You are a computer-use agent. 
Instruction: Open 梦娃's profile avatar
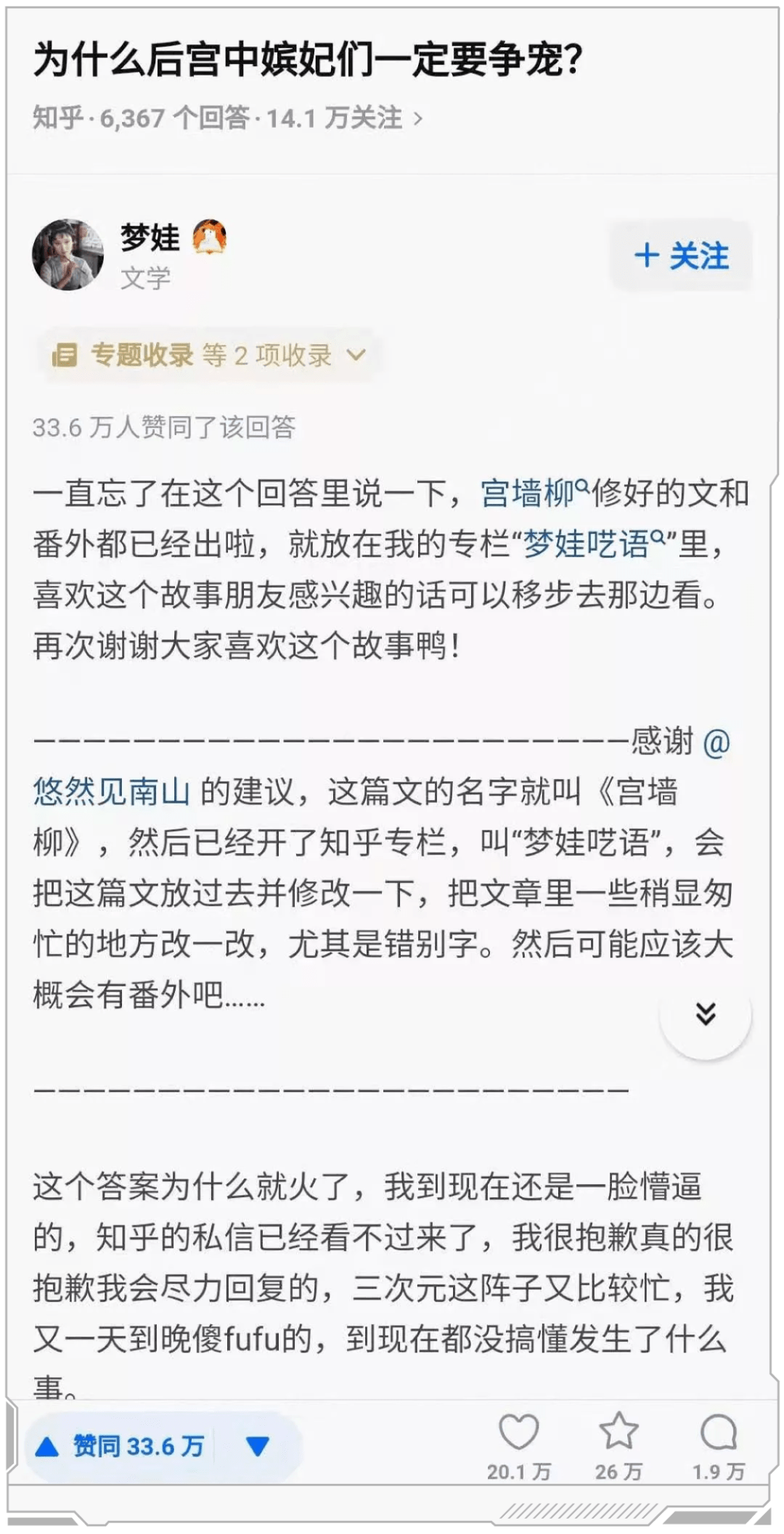pos(68,255)
